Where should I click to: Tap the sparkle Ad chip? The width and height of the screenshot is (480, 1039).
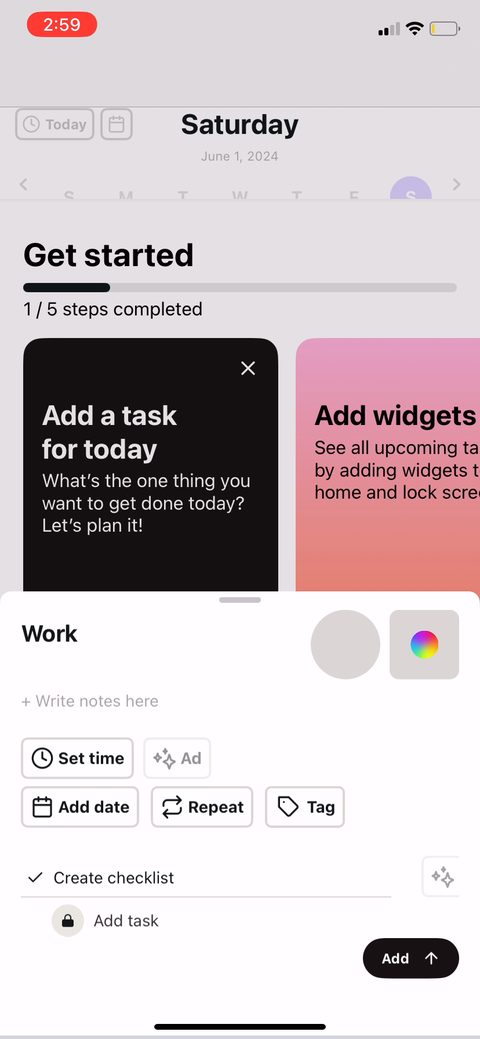177,758
